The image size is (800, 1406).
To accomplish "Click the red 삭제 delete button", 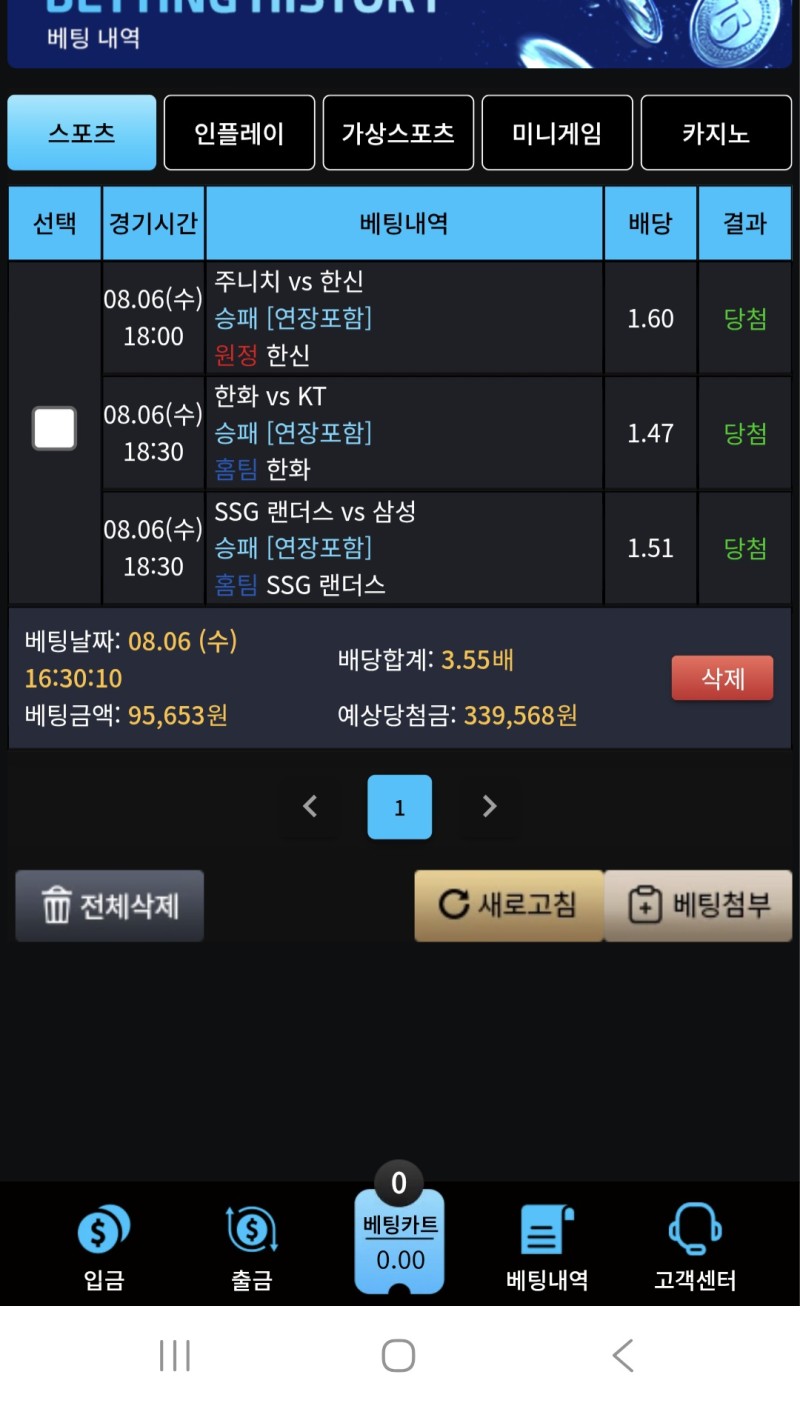I will coord(722,677).
